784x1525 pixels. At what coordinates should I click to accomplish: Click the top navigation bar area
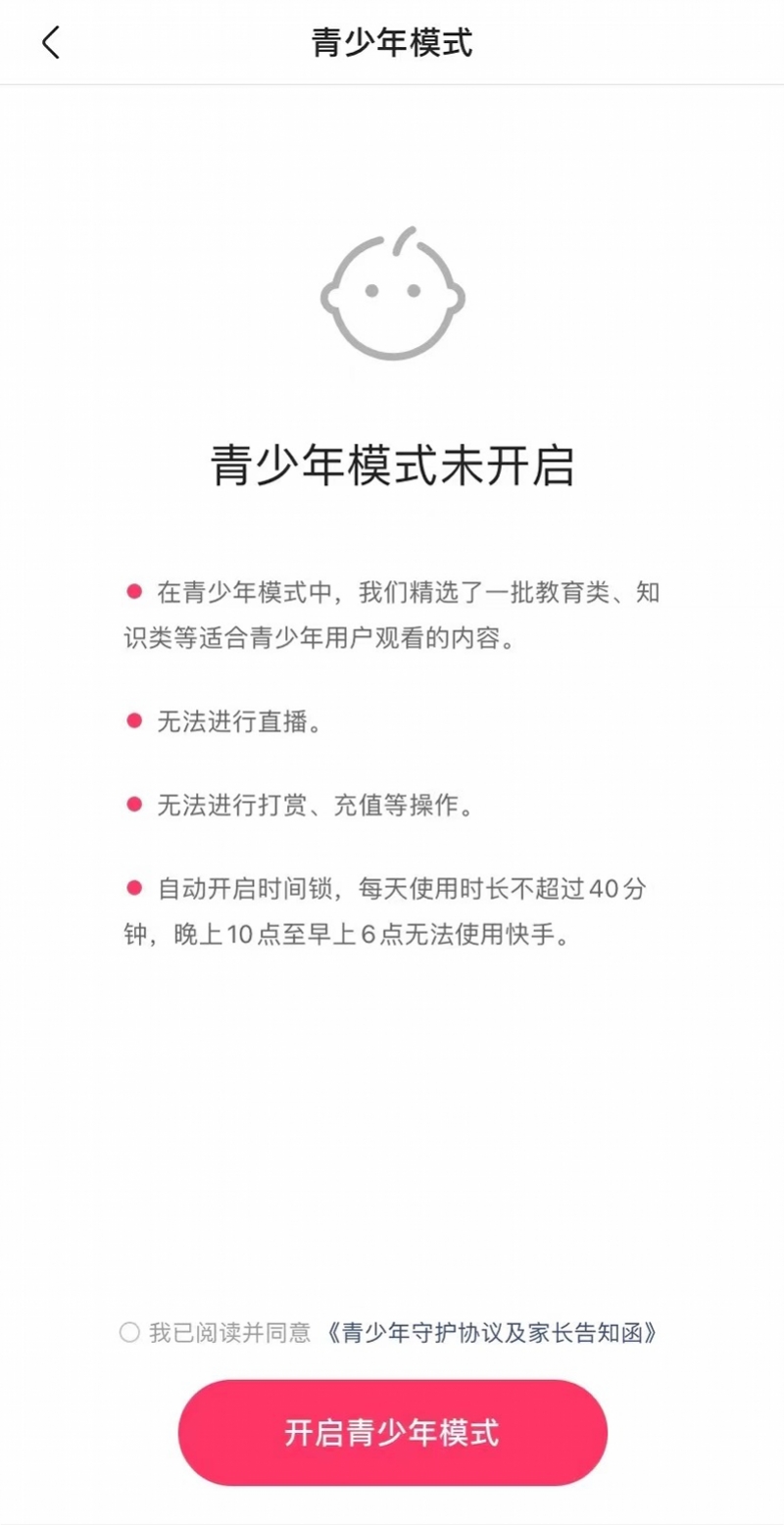click(392, 43)
